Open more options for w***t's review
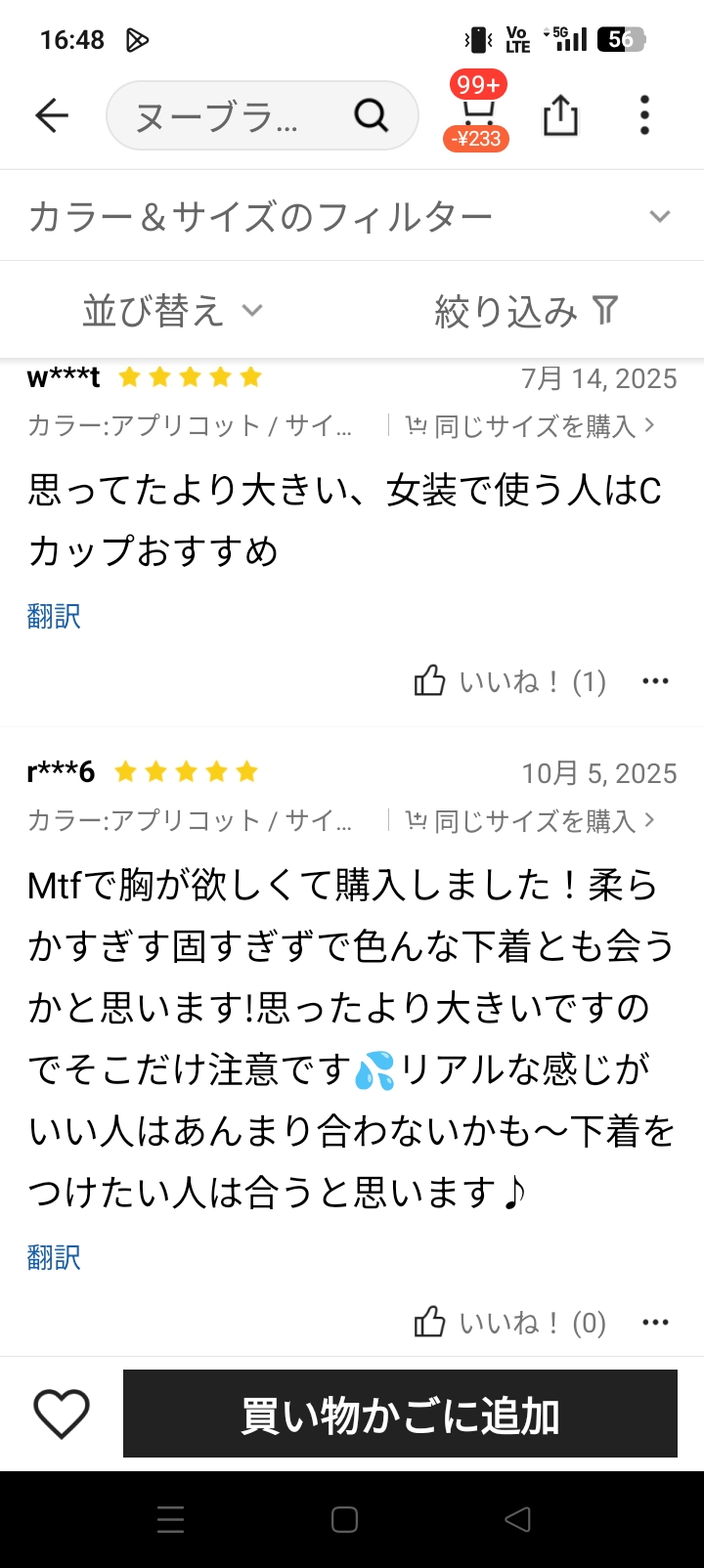This screenshot has height=1568, width=704. [x=655, y=681]
